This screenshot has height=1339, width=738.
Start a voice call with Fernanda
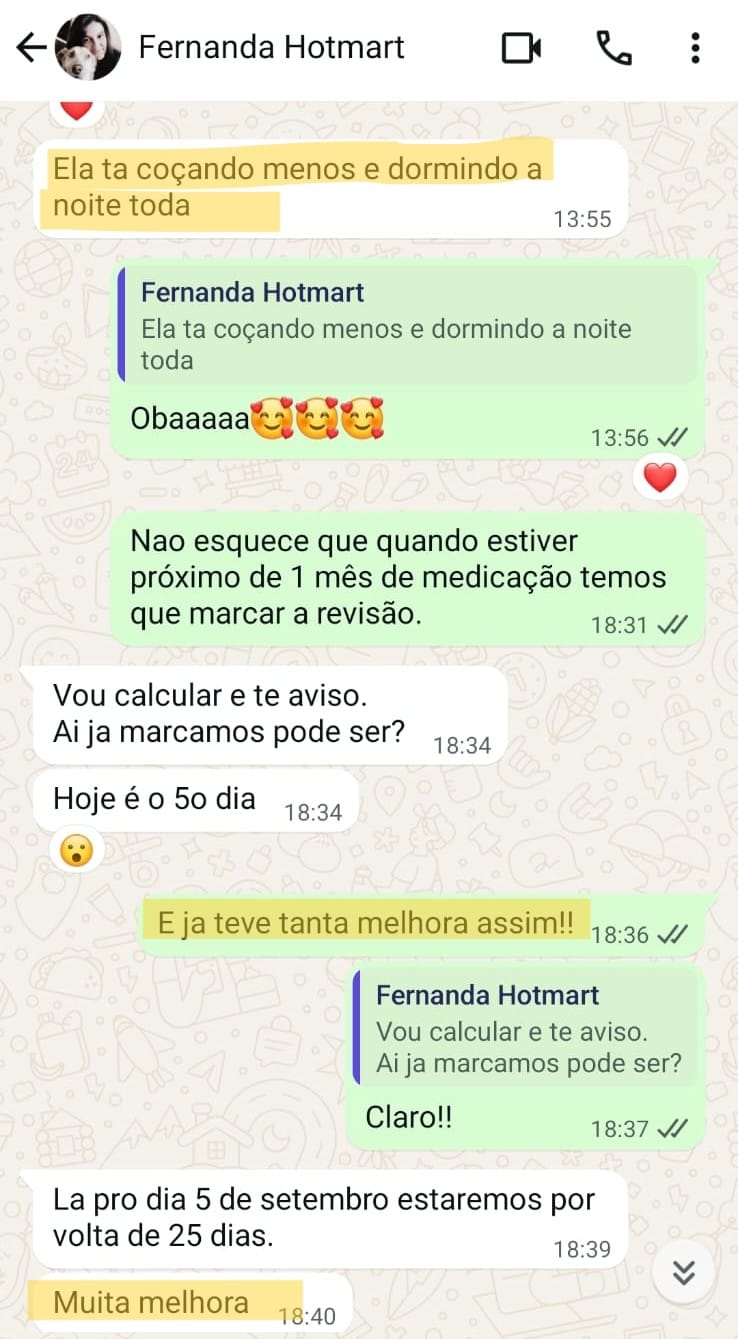pyautogui.click(x=613, y=47)
